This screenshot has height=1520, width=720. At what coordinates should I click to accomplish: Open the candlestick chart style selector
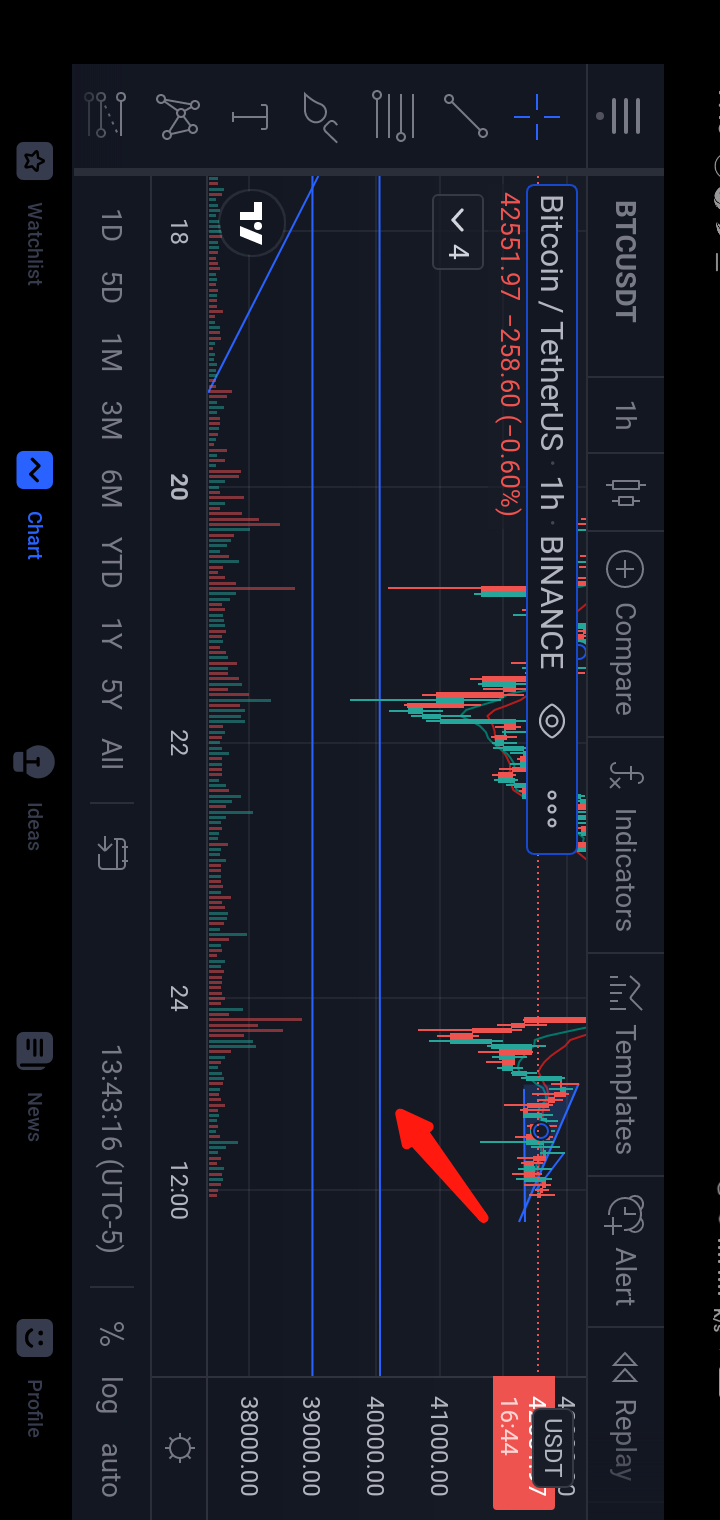click(x=625, y=492)
